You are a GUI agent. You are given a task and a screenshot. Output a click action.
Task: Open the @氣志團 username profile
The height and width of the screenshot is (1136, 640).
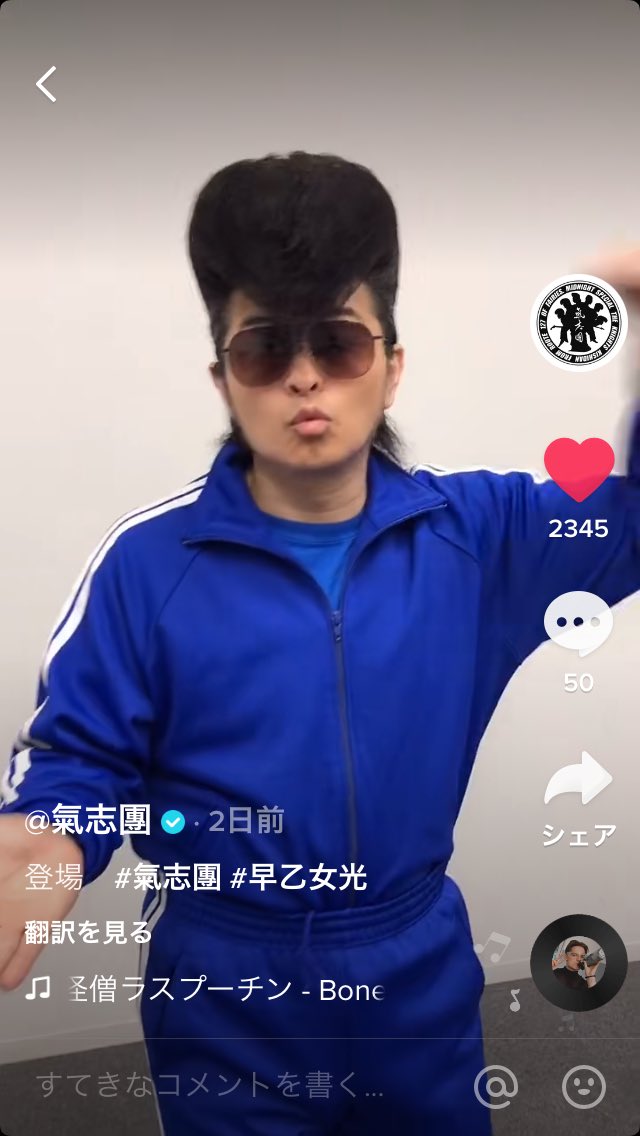click(x=88, y=822)
